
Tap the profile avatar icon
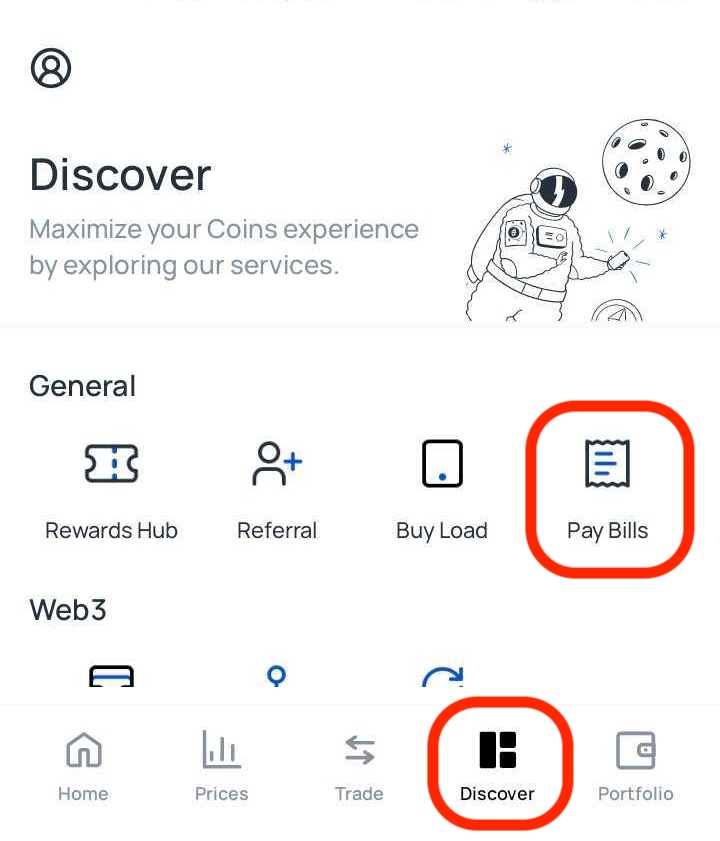coord(51,68)
